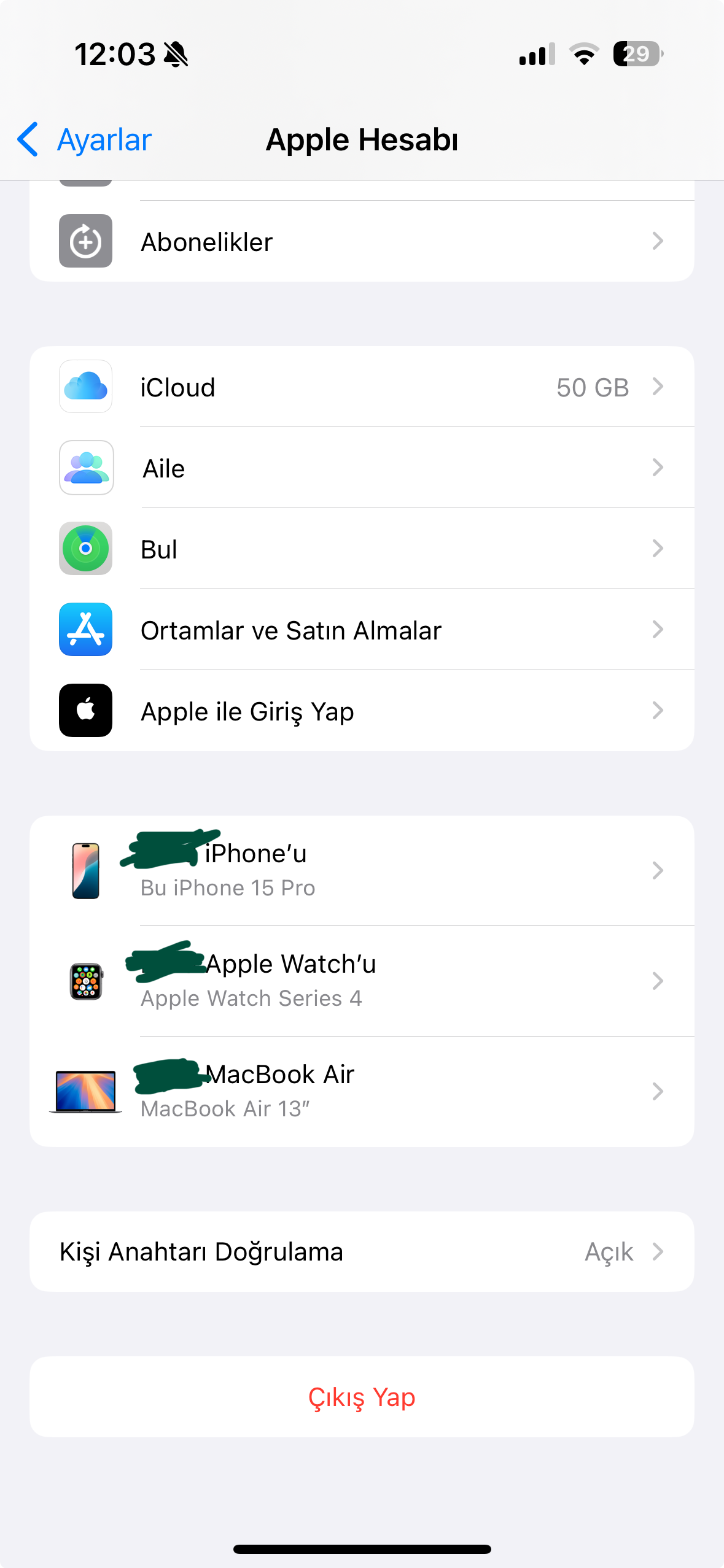This screenshot has height=1568, width=724.
Task: Select the Apple Watch Series 4 device
Action: [x=361, y=981]
